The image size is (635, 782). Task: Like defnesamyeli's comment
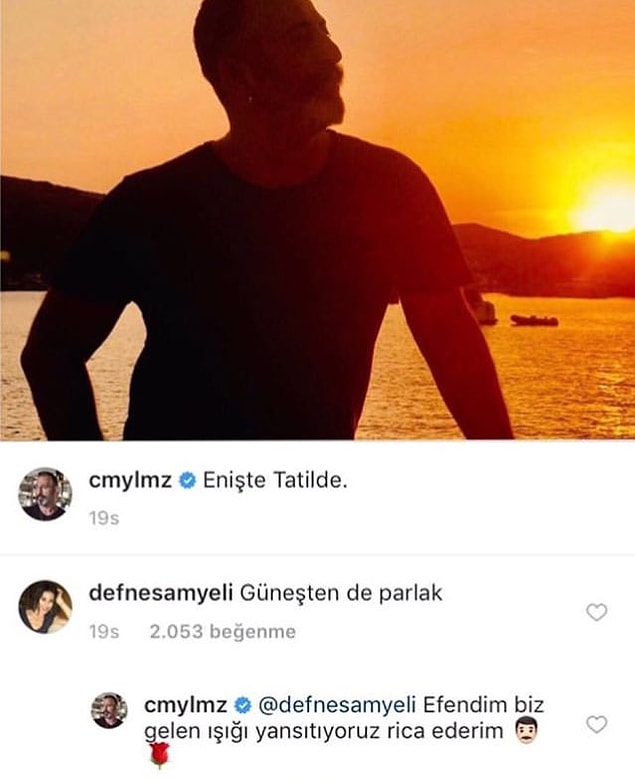click(596, 613)
